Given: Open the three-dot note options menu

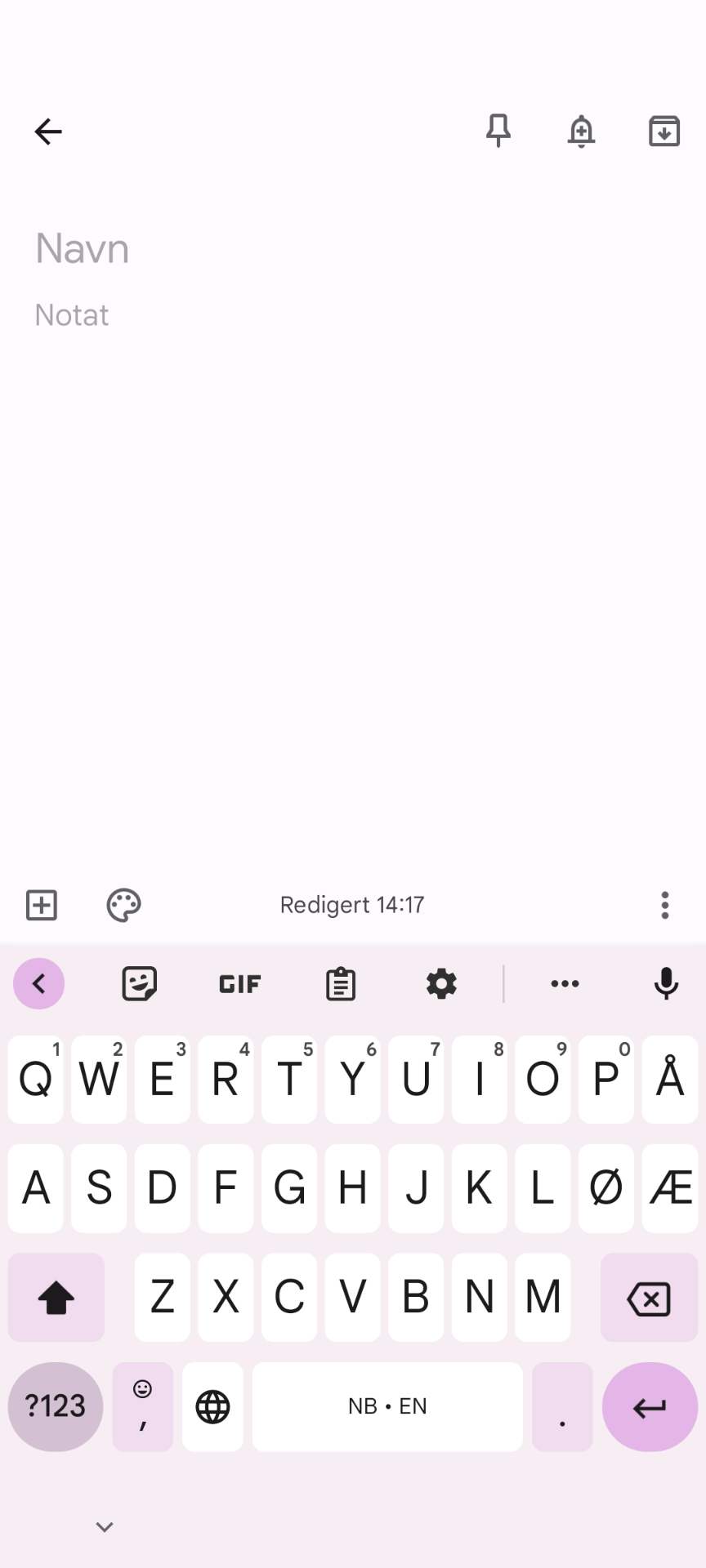Looking at the screenshot, I should [664, 905].
